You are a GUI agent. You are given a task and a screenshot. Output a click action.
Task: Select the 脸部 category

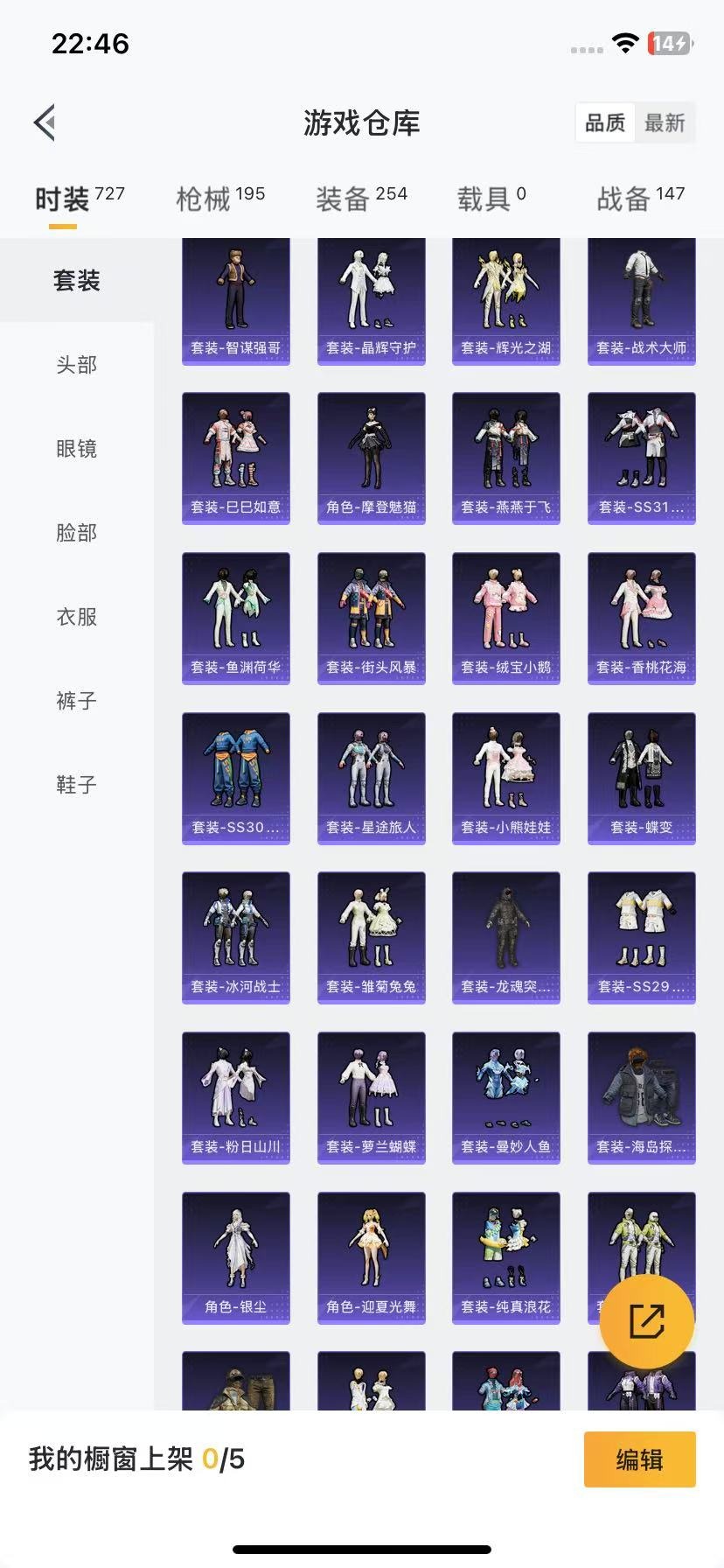(x=77, y=533)
